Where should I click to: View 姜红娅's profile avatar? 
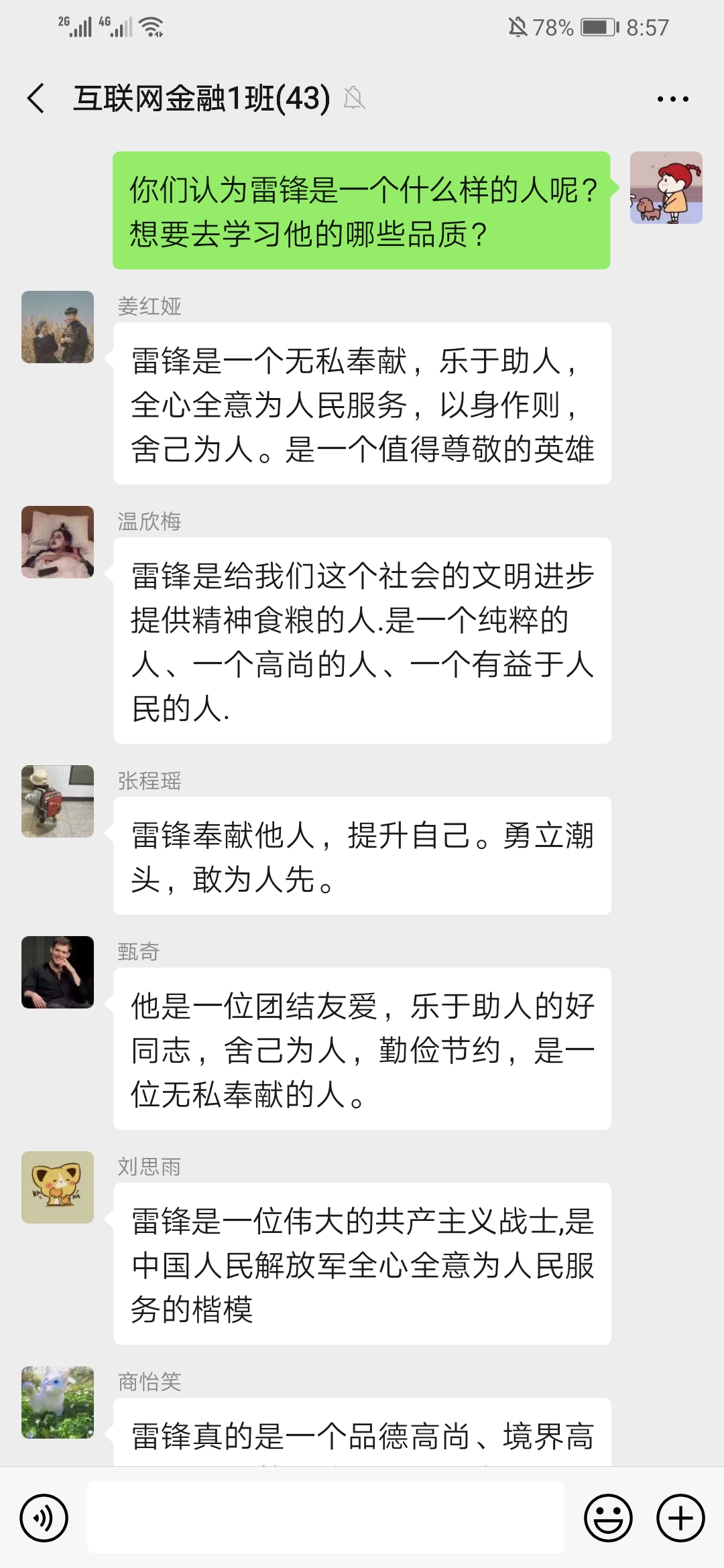[58, 327]
